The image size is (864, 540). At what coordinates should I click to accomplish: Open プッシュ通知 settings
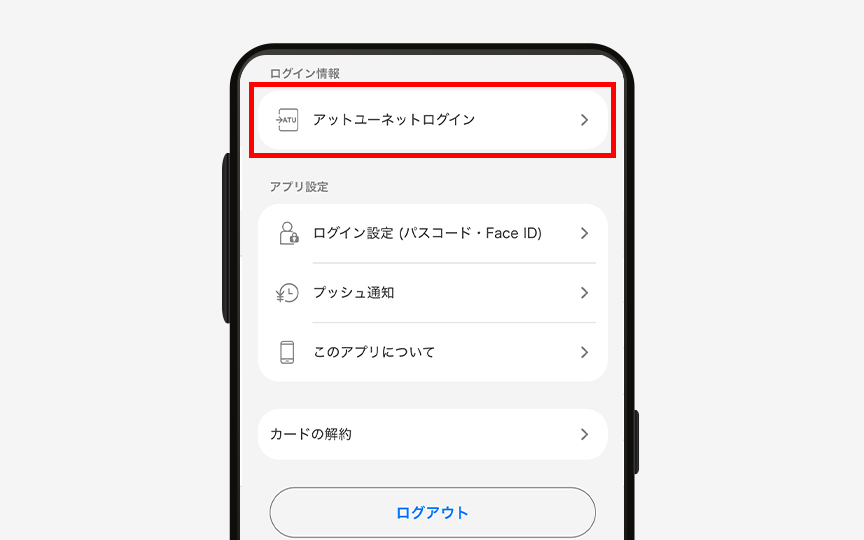click(432, 293)
